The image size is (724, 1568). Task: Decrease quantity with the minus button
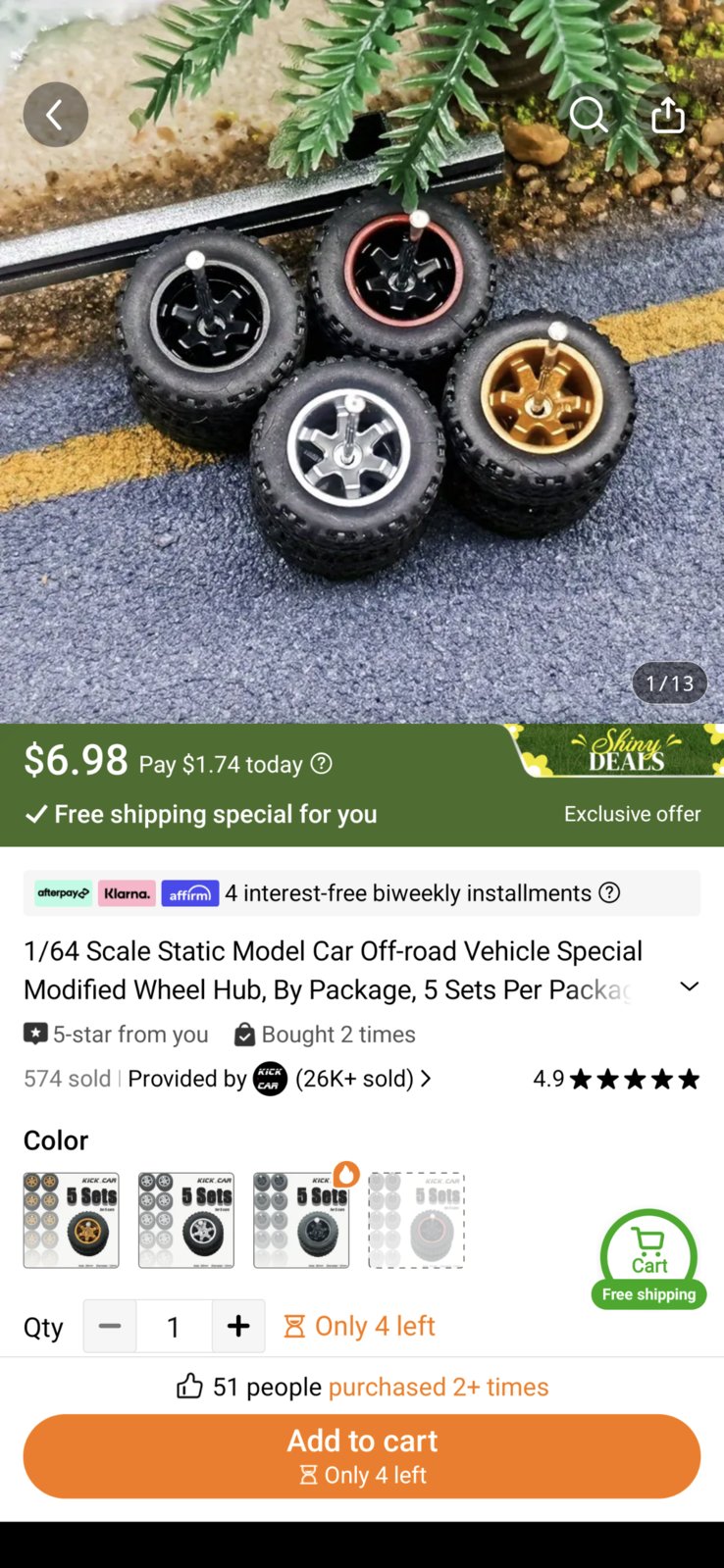point(110,1326)
